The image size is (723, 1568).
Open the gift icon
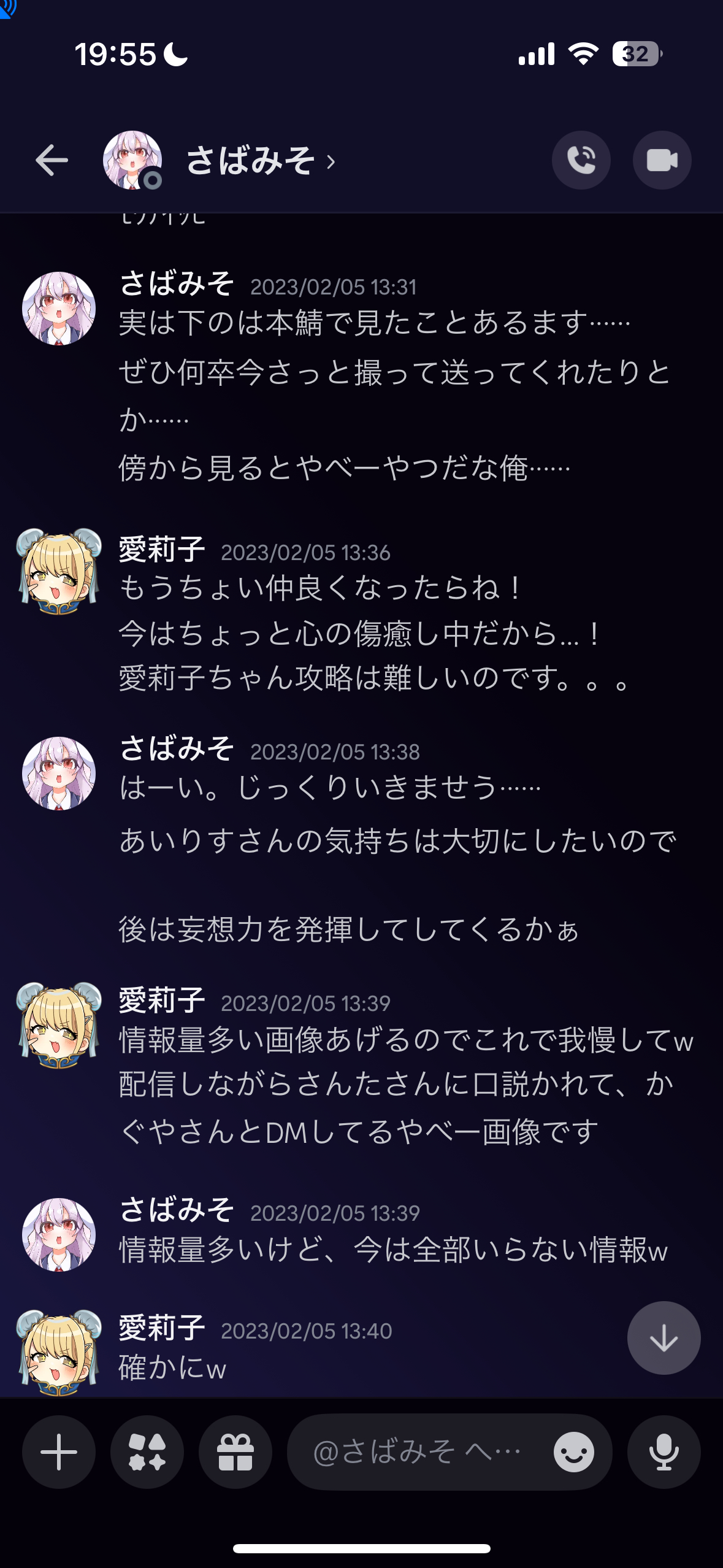[235, 1452]
